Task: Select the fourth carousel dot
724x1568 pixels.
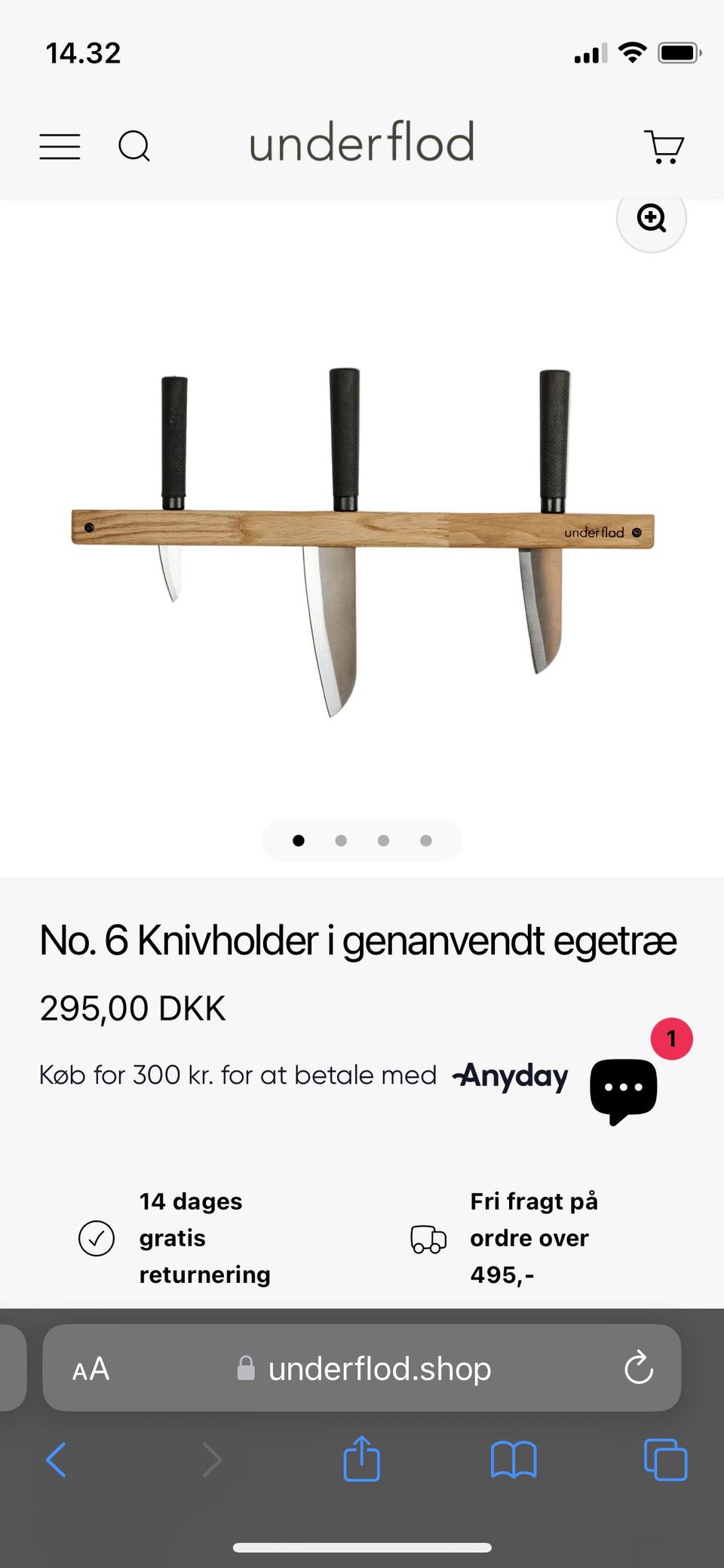Action: [425, 840]
